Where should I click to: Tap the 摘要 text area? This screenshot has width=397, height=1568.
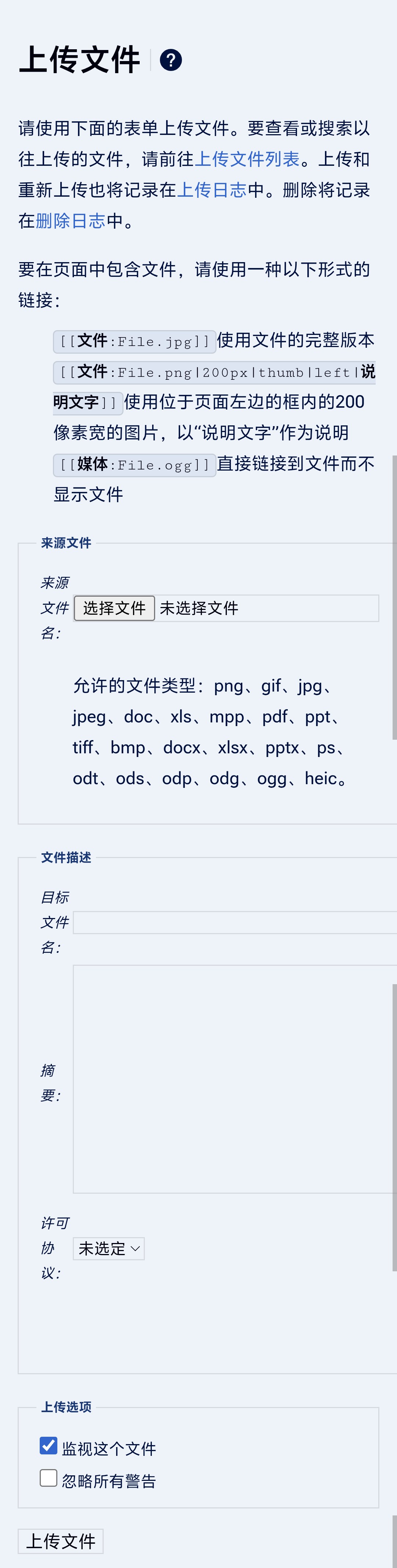point(235,1079)
